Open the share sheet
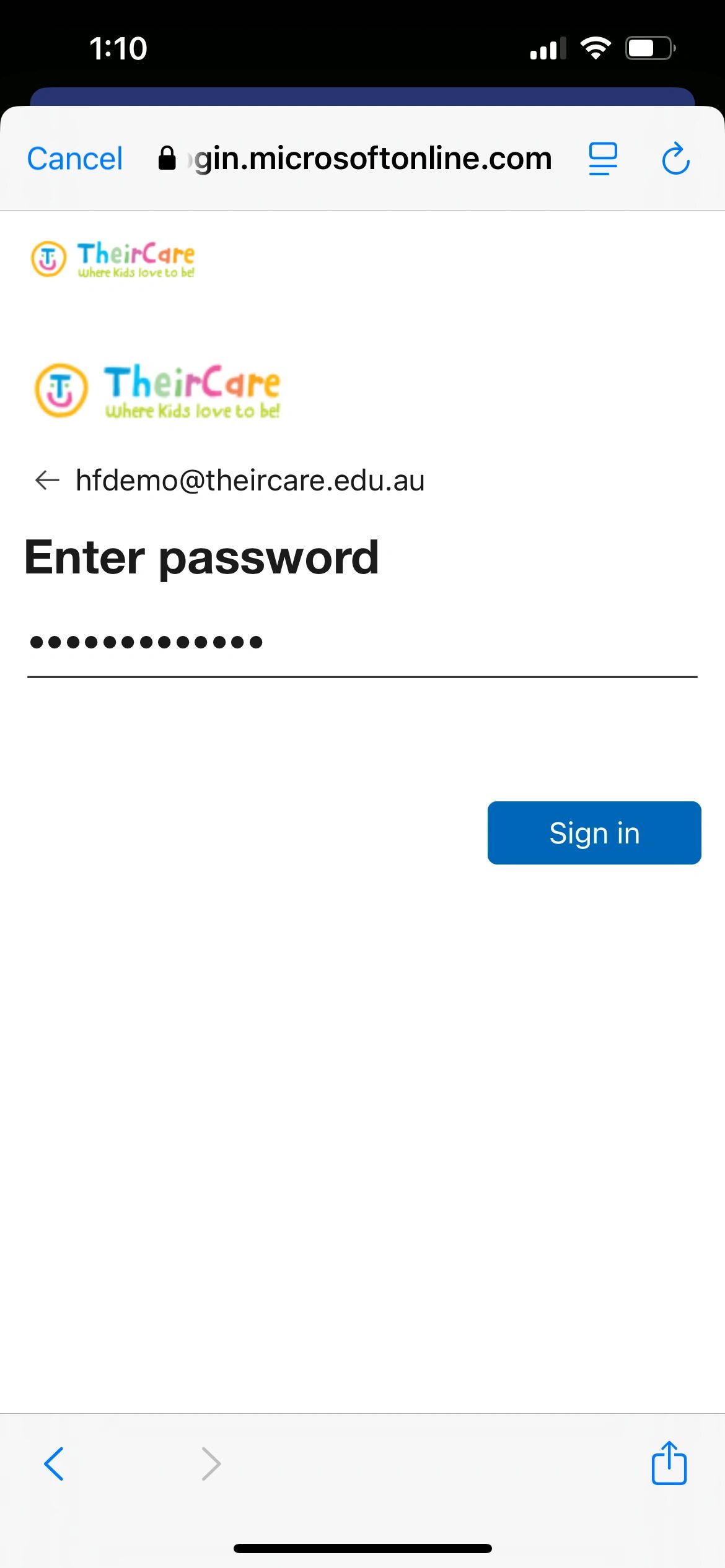The height and width of the screenshot is (1568, 725). [669, 1463]
